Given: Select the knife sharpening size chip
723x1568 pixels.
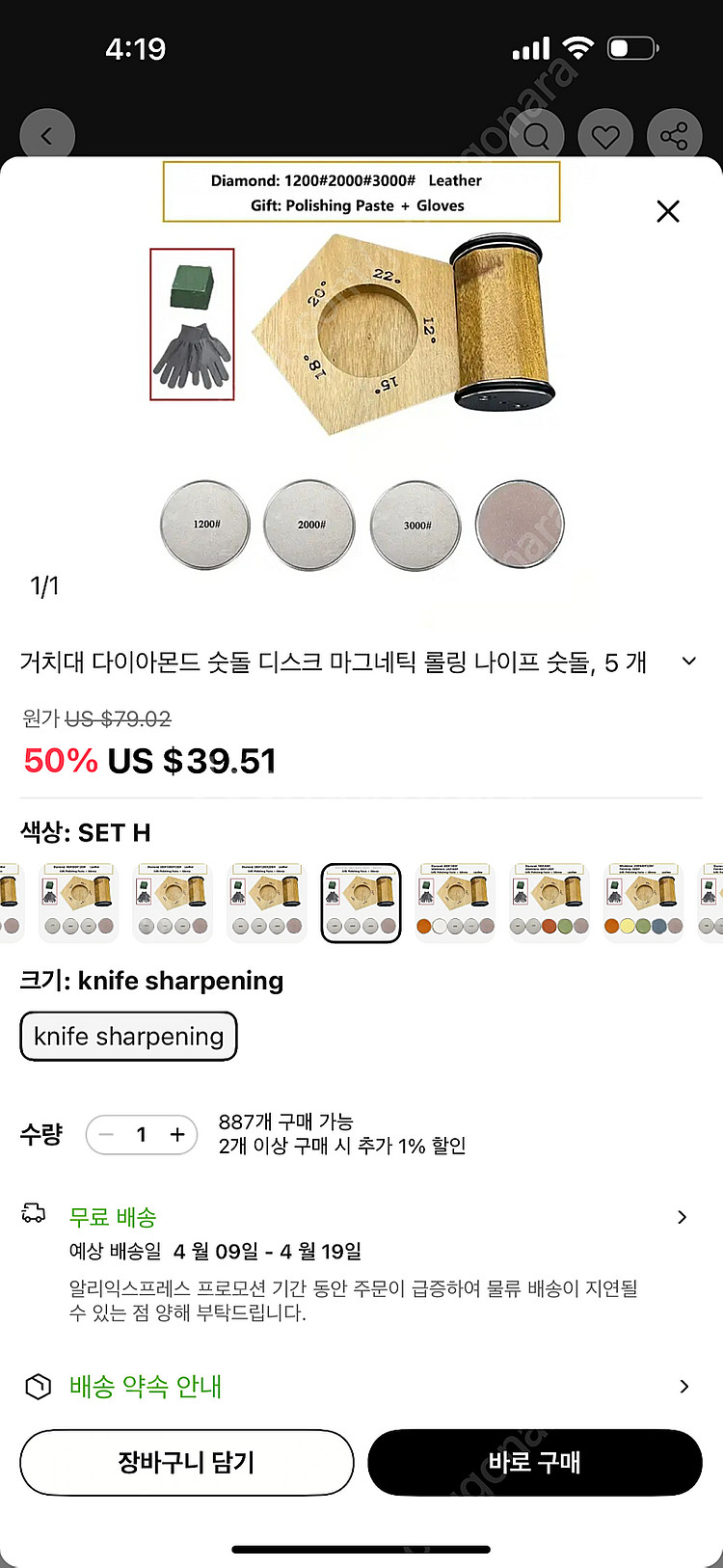Looking at the screenshot, I should click(x=128, y=1036).
